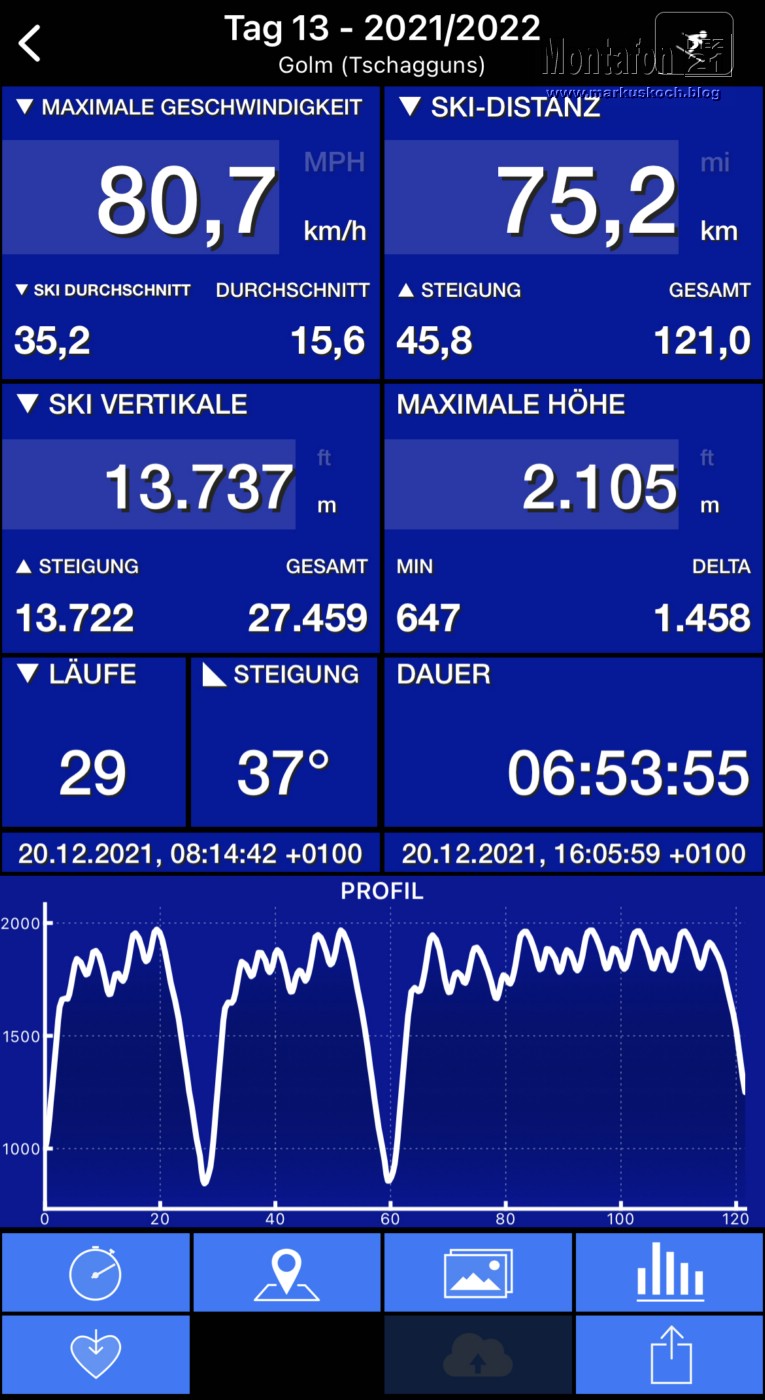765x1400 pixels.
Task: Change maximum altitude unit to feet
Action: (x=708, y=459)
